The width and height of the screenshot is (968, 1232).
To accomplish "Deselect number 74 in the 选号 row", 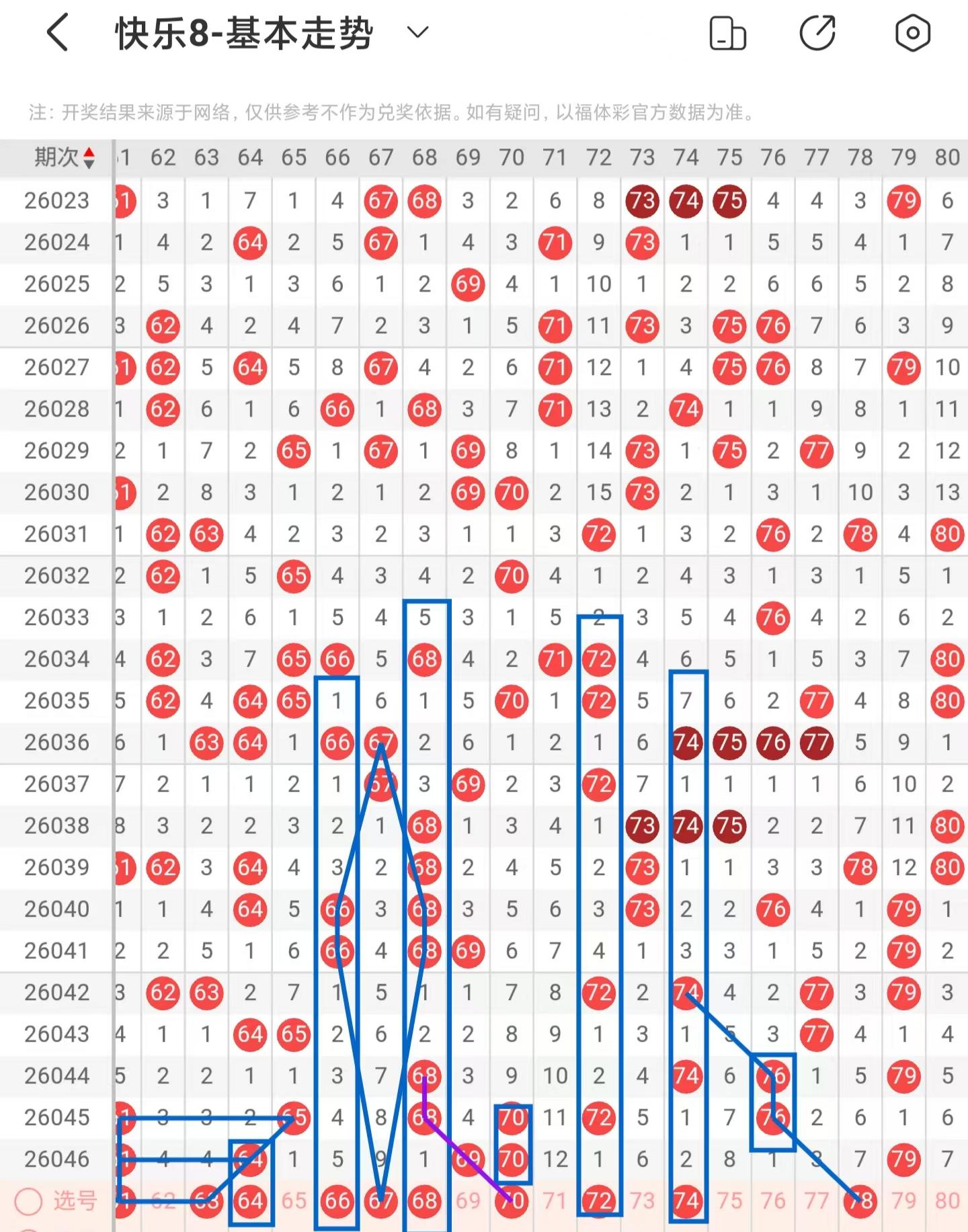I will pos(686,1200).
